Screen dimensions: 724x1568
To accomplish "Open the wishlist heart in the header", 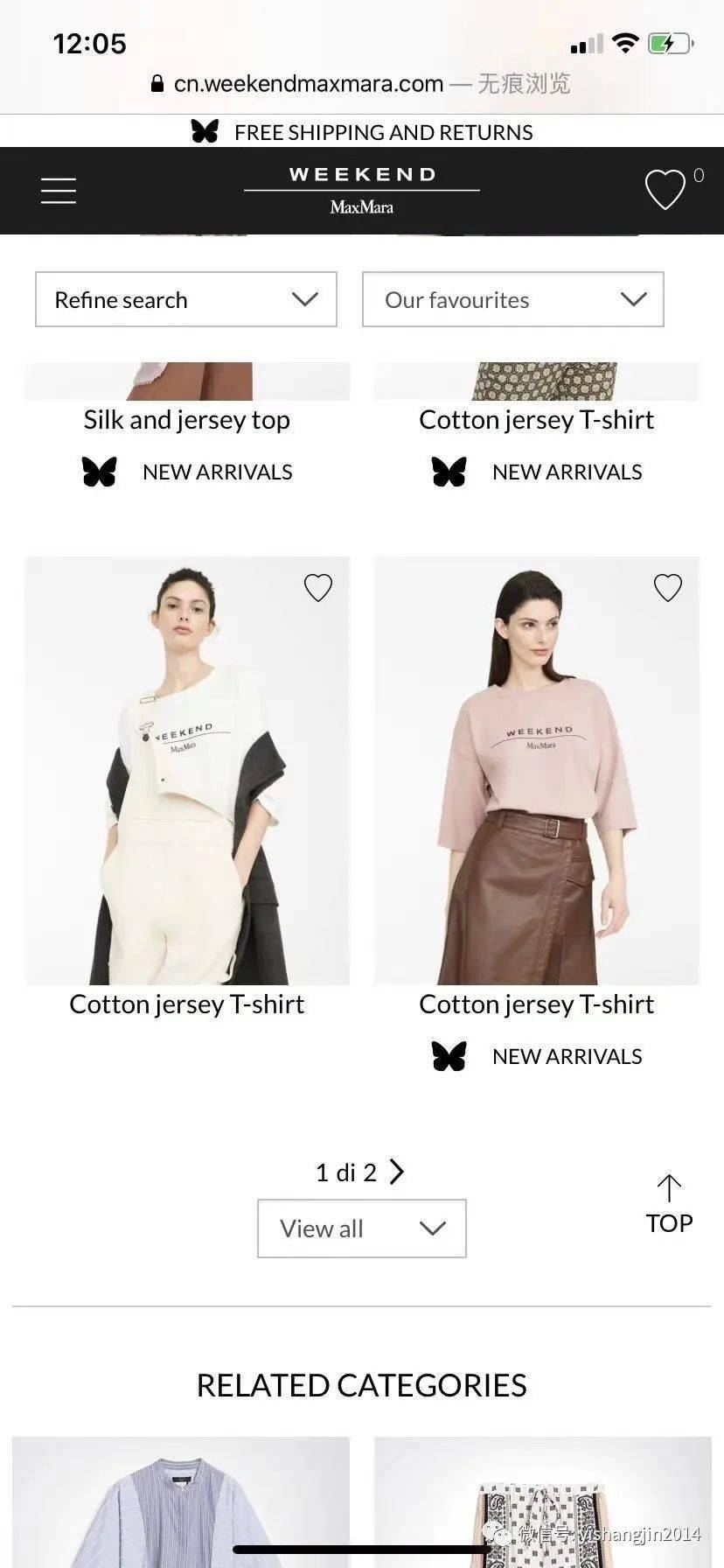I will tap(665, 189).
